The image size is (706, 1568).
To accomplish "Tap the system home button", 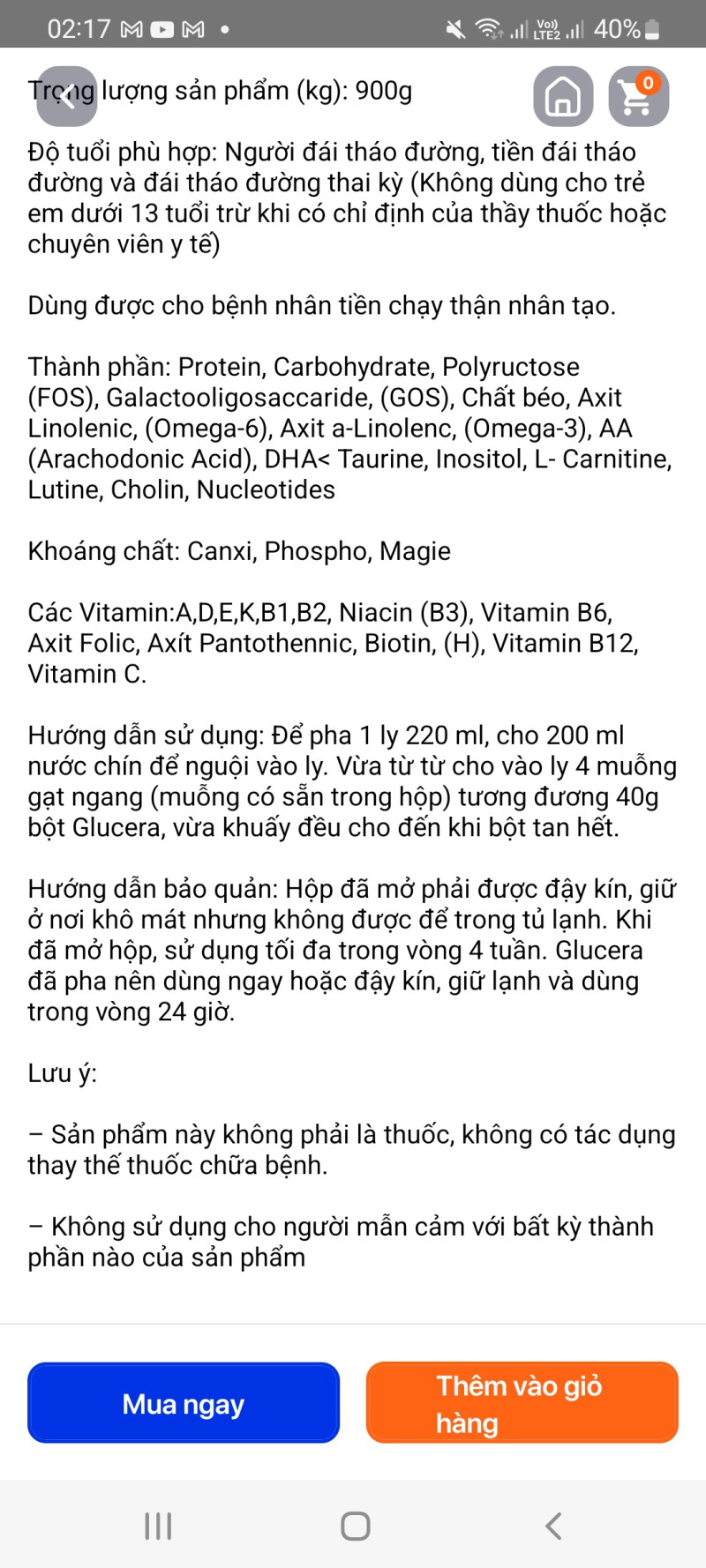I will [x=355, y=1526].
